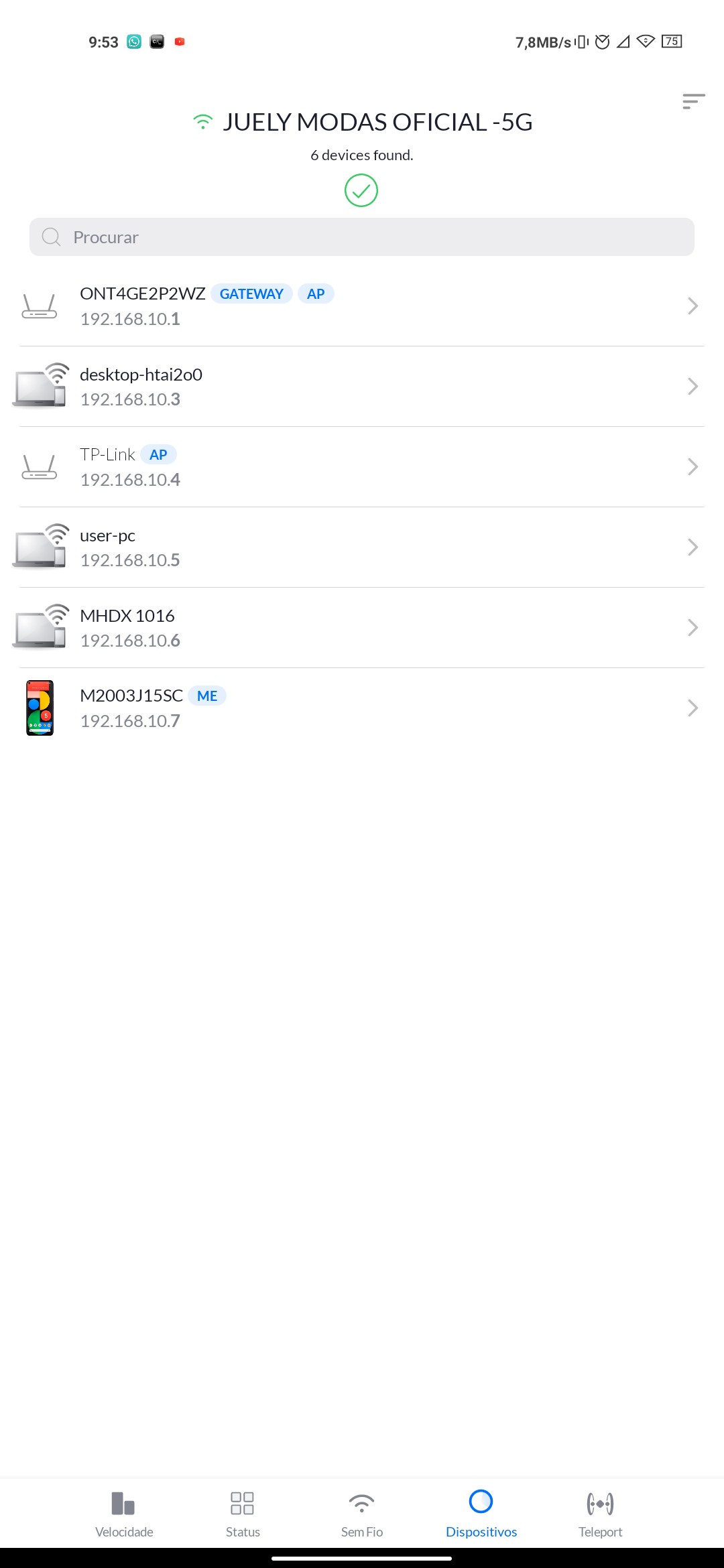Viewport: 724px width, 1568px height.
Task: Tap the Procurar search field
Action: click(362, 237)
